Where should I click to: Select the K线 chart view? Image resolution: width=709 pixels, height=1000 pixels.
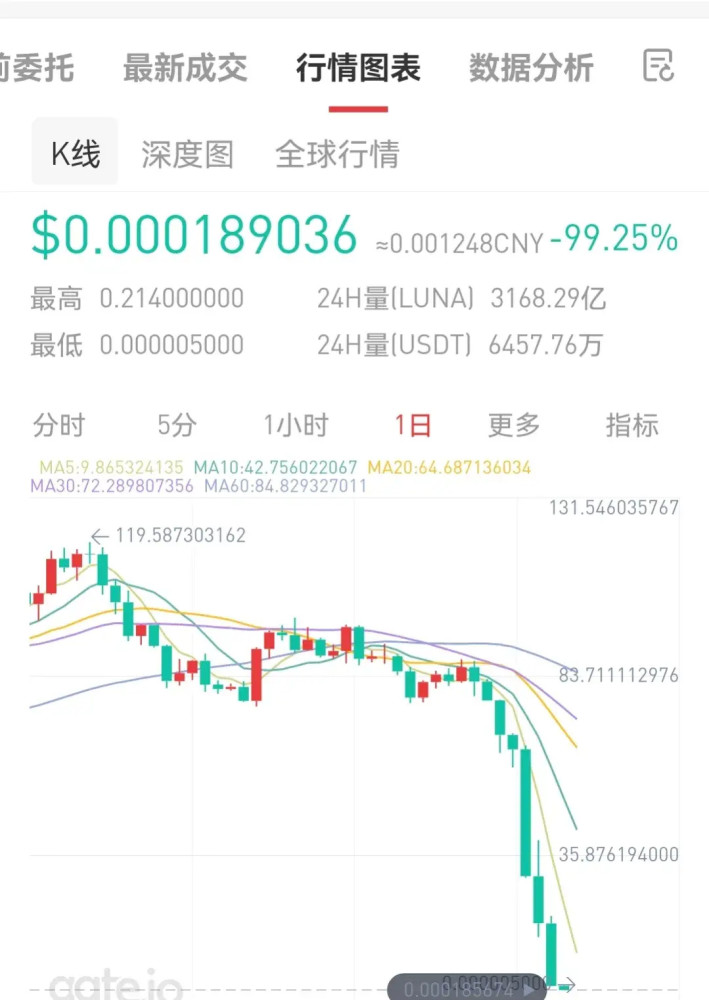click(x=75, y=153)
